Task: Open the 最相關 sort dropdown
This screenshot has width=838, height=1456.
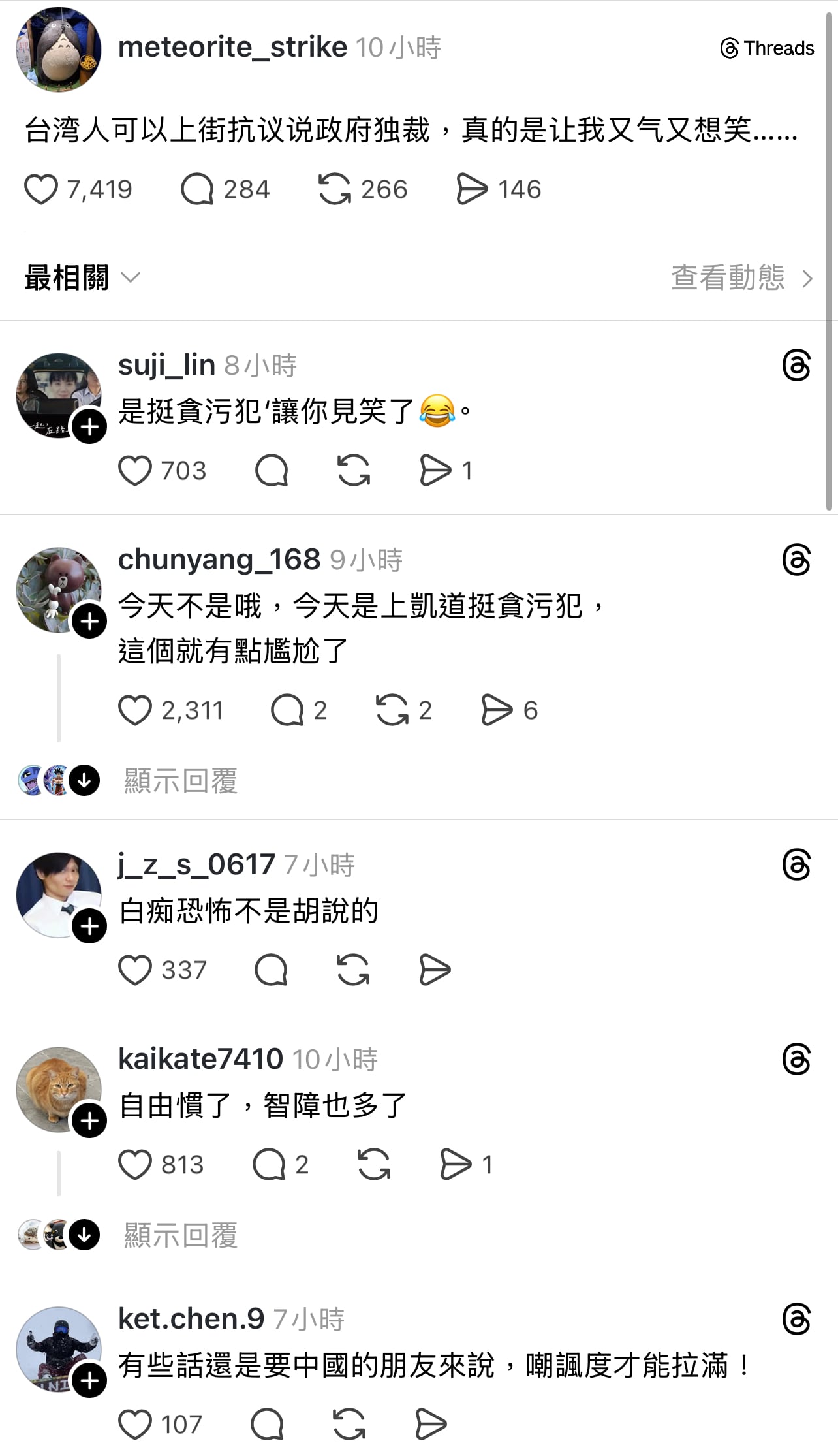Action: tap(82, 278)
